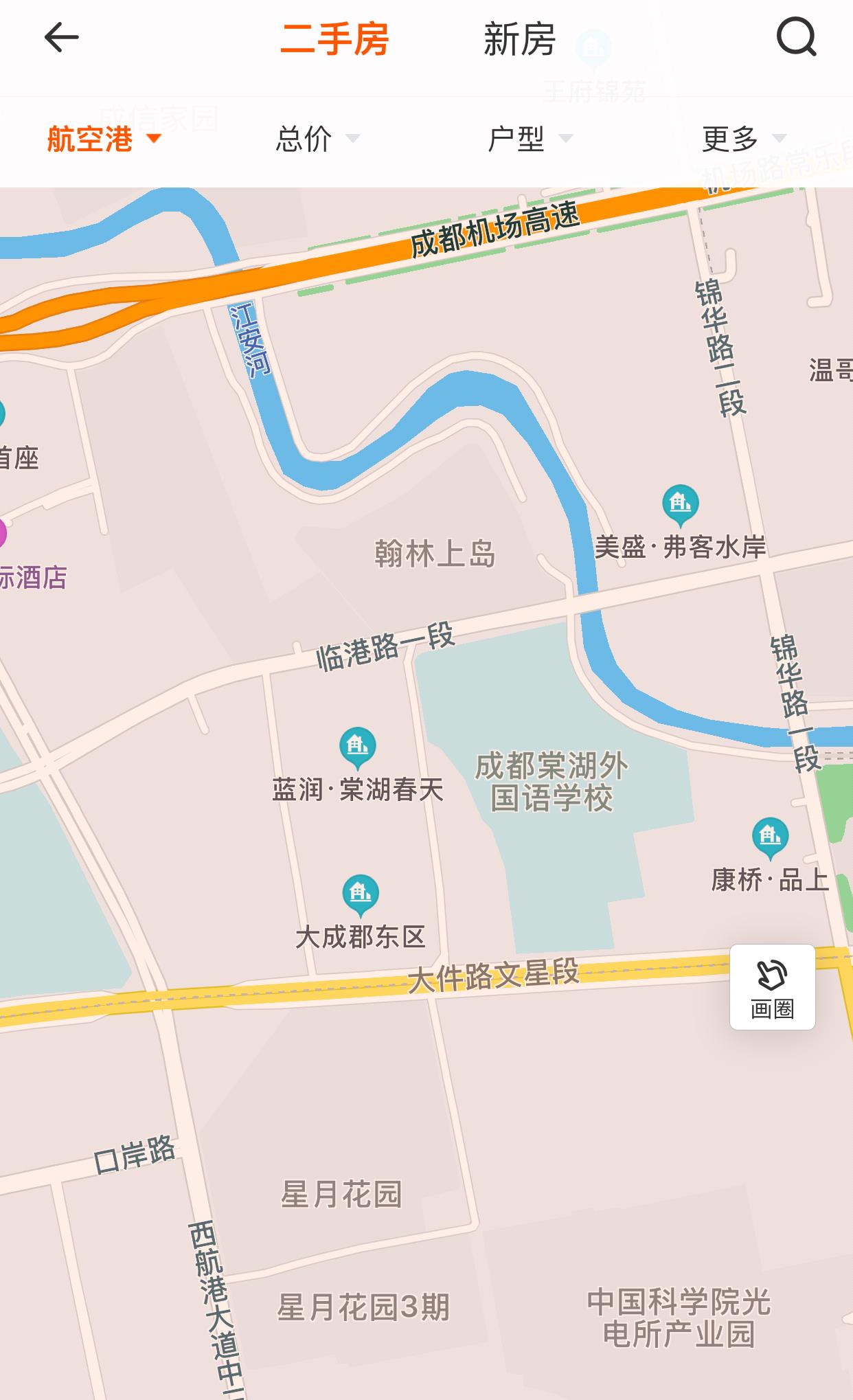Switch to the 新房 tab

519,39
